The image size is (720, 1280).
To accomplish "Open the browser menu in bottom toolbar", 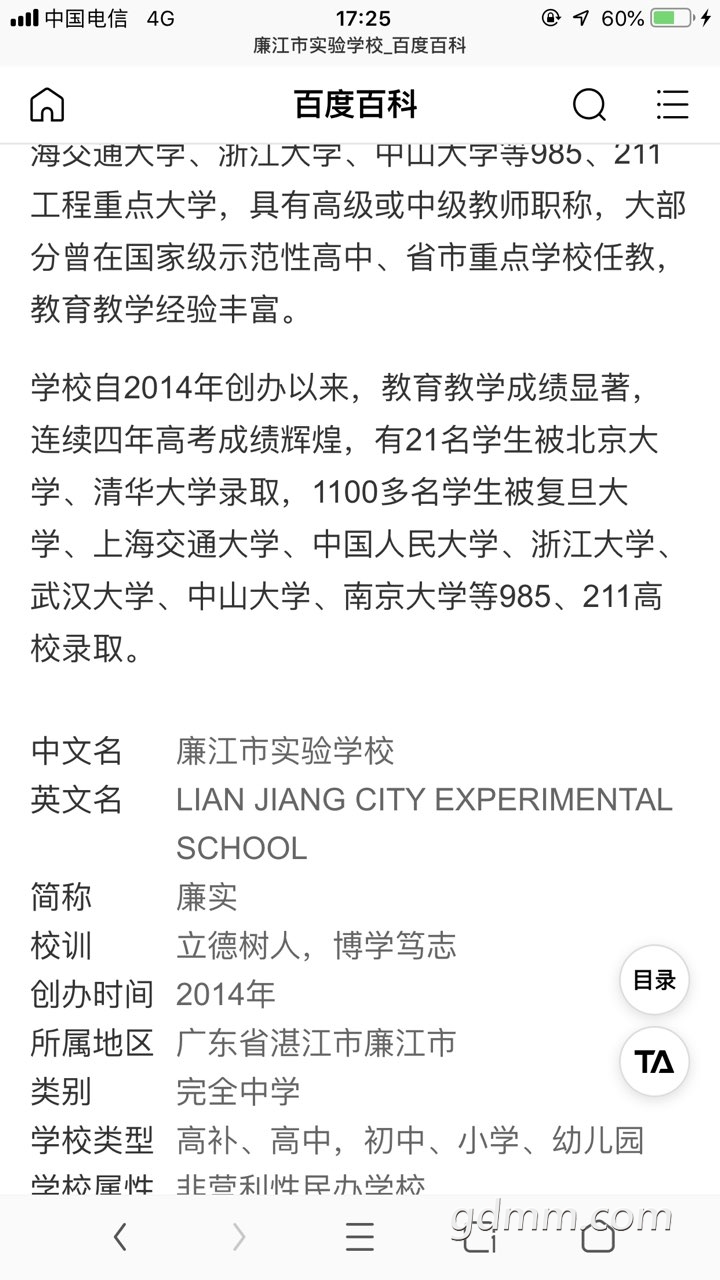I will [360, 1237].
